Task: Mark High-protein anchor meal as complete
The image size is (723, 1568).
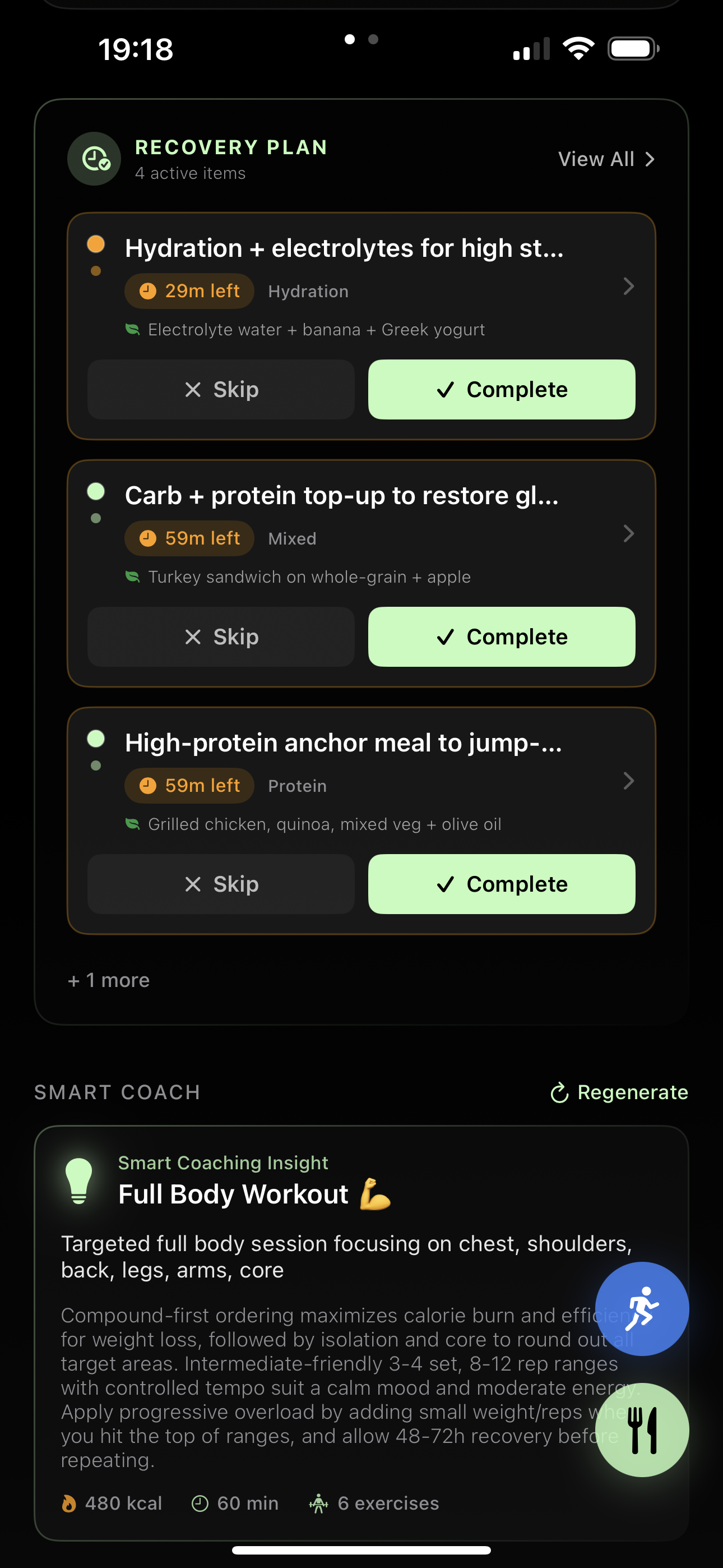Action: pos(502,884)
